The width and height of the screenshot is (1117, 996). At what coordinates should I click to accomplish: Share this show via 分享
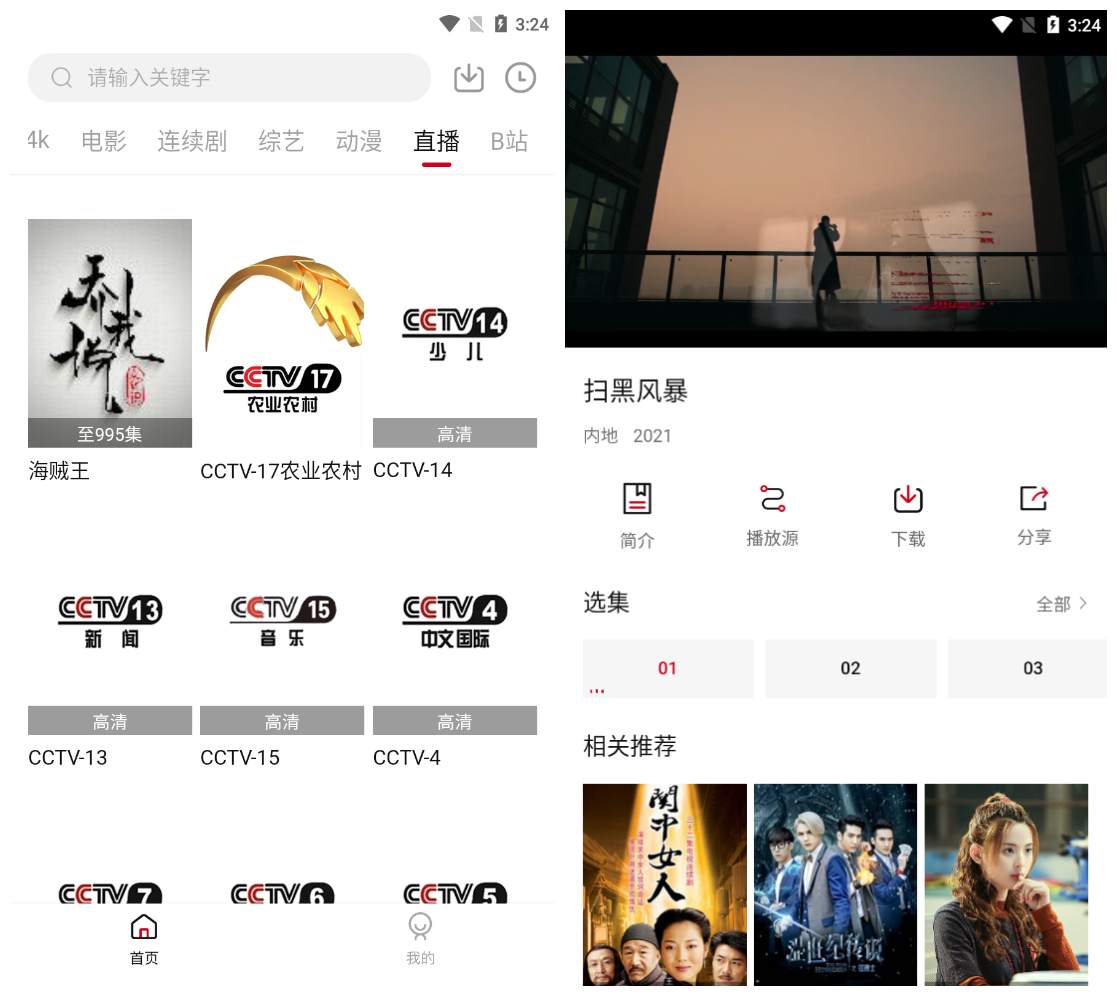(1034, 514)
